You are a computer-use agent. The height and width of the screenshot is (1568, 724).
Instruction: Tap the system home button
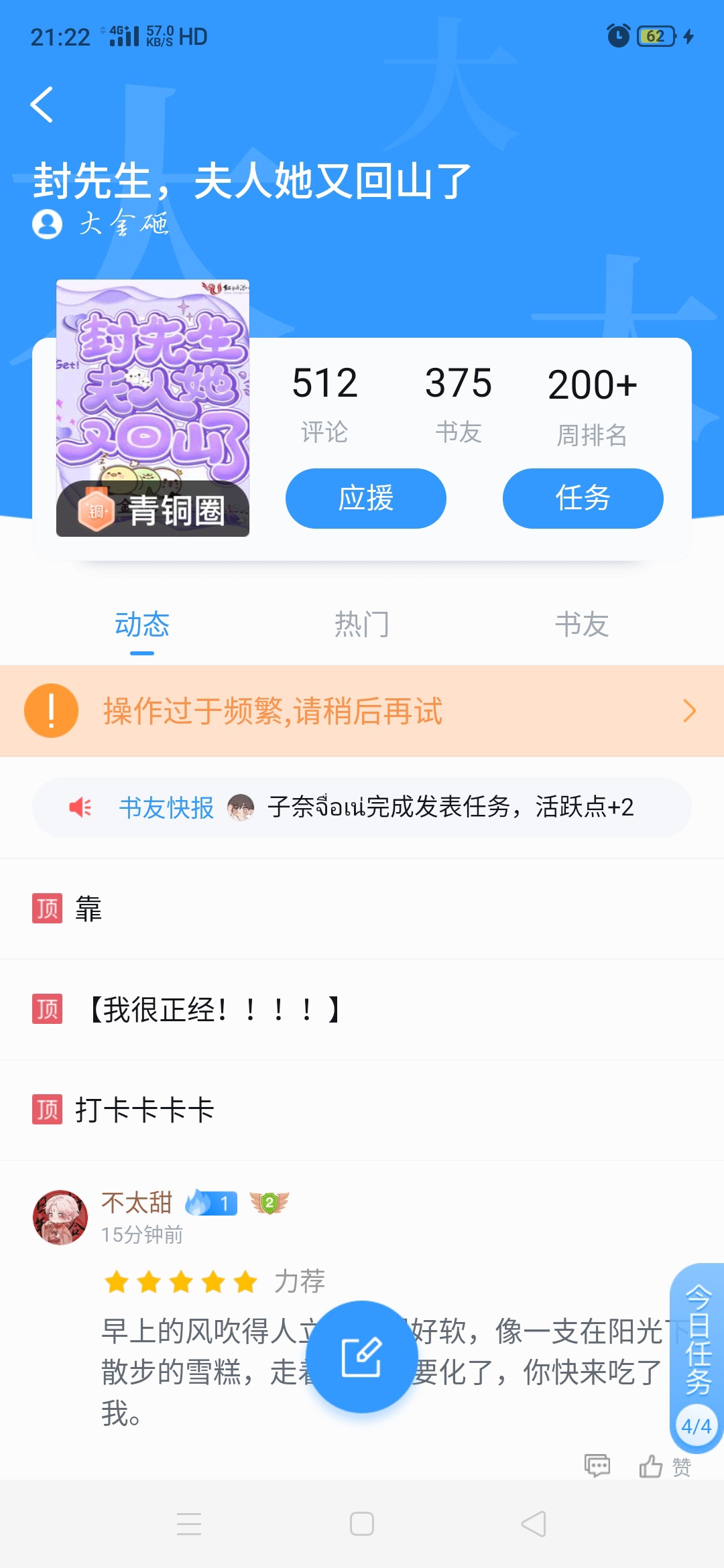pos(362,1524)
